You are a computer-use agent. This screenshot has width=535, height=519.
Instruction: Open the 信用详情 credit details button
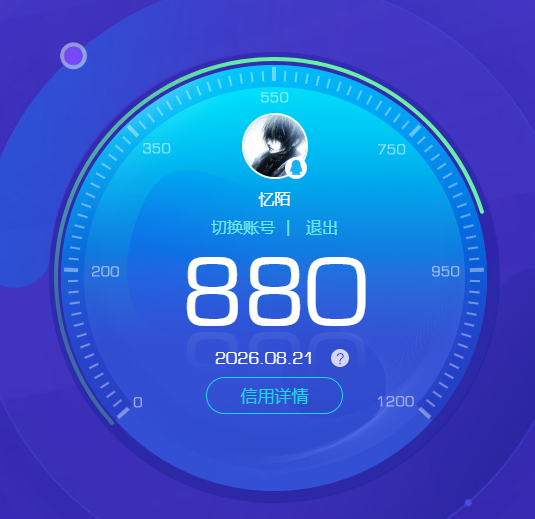click(x=274, y=395)
